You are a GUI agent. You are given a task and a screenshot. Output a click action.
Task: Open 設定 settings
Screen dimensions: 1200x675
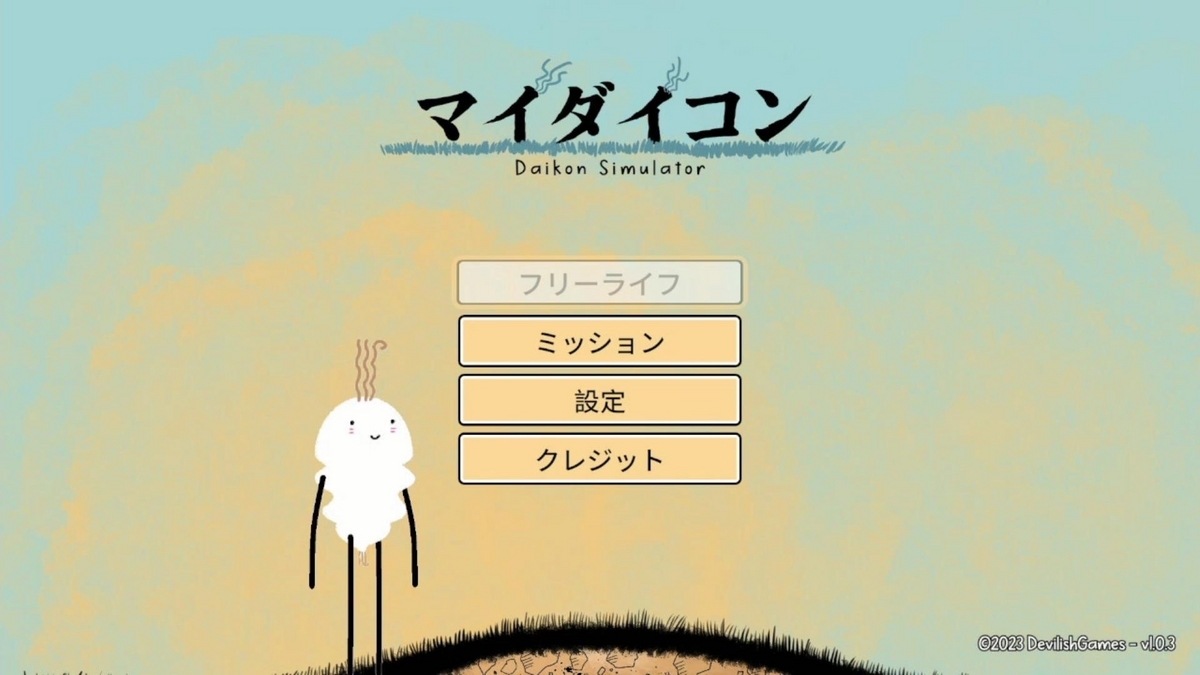click(600, 401)
